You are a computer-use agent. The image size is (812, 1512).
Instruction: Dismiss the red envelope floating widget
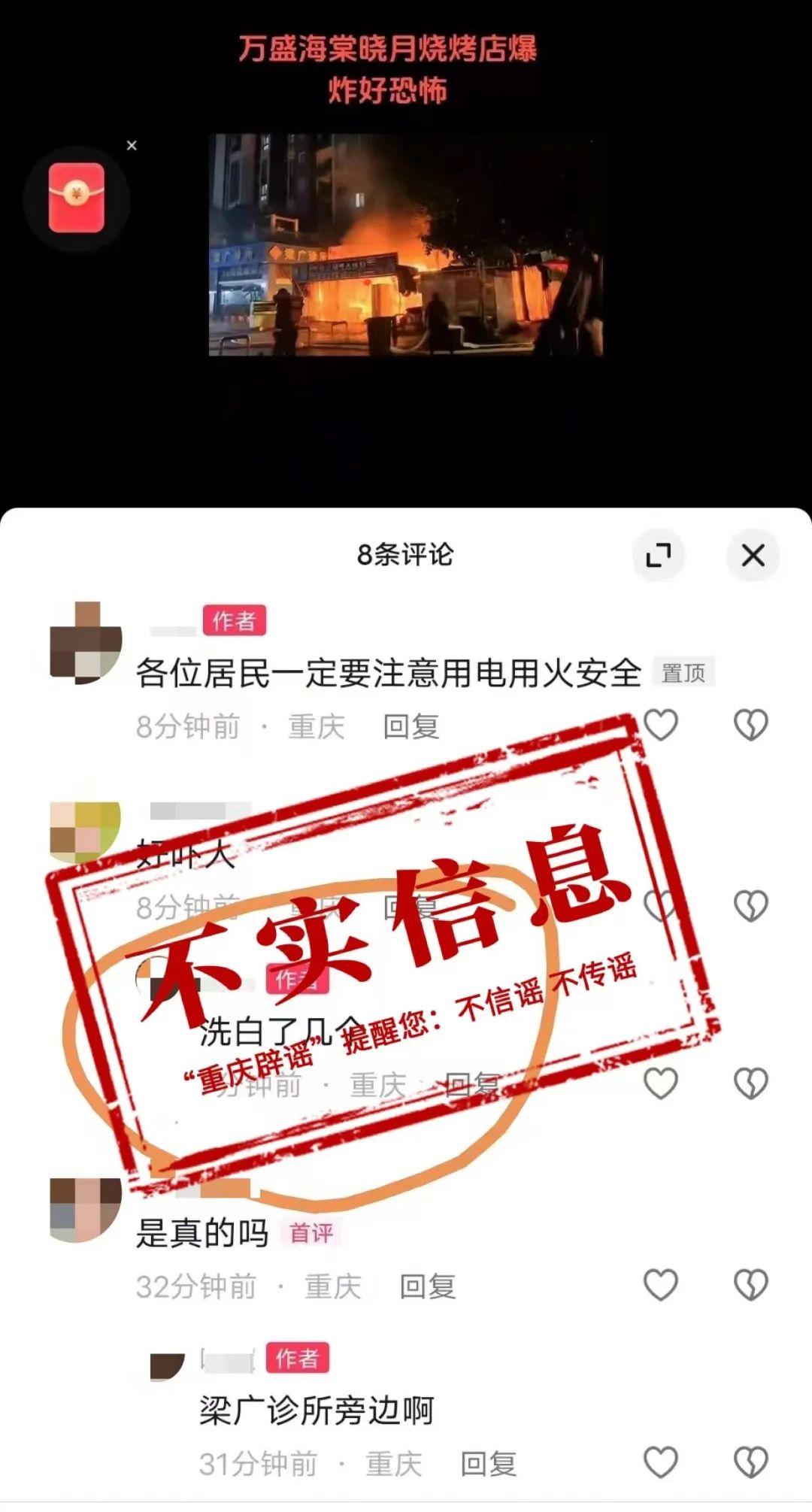coord(132,145)
